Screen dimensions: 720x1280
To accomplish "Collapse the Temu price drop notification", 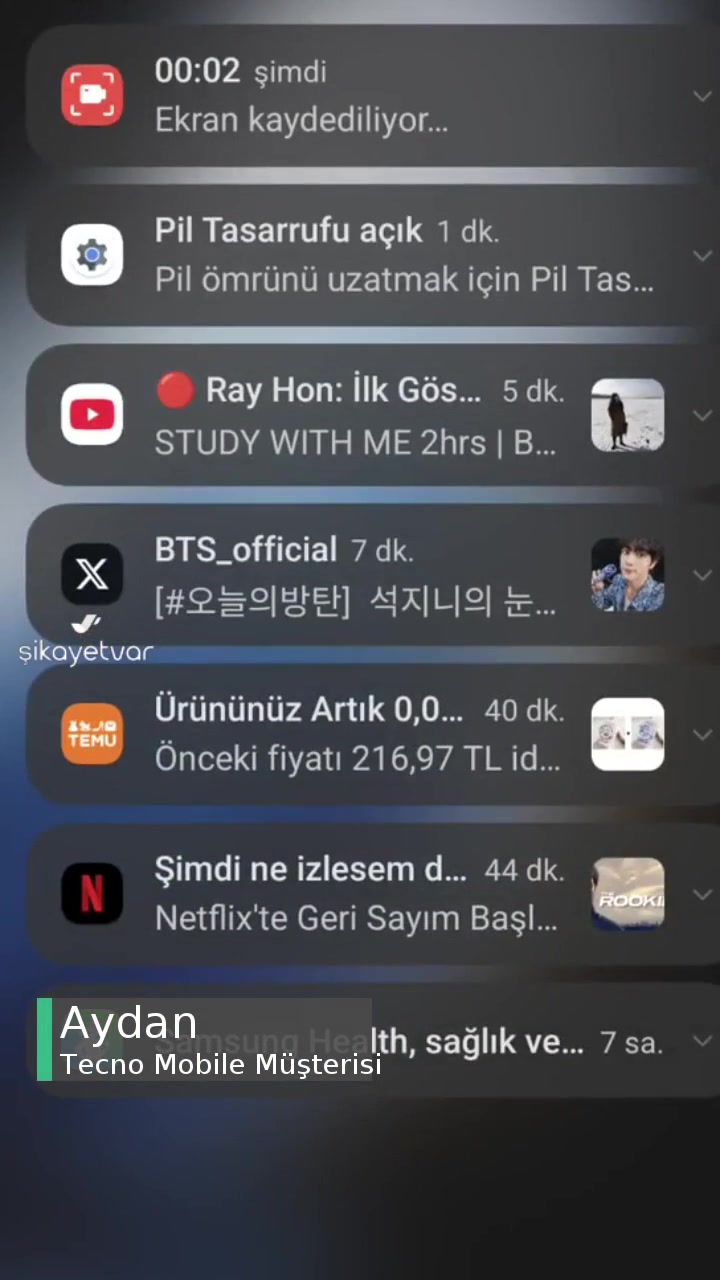I will pos(702,735).
